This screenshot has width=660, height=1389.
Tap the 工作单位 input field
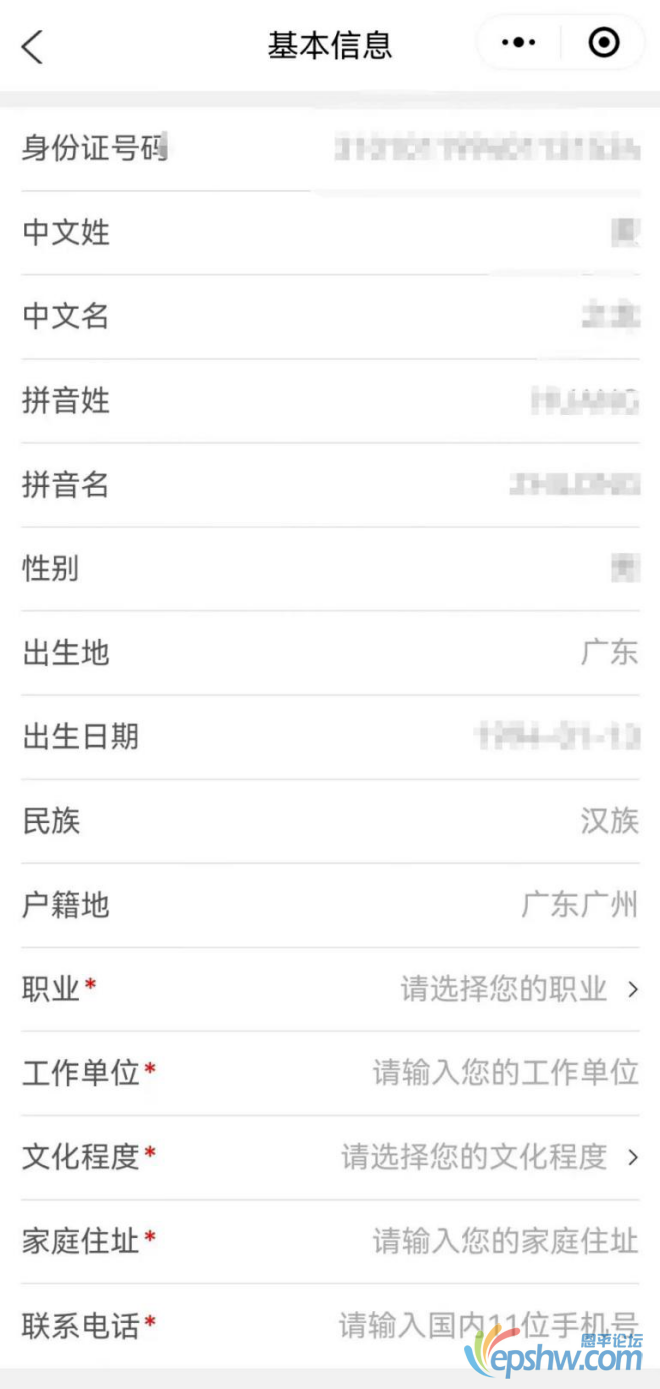tap(505, 1074)
